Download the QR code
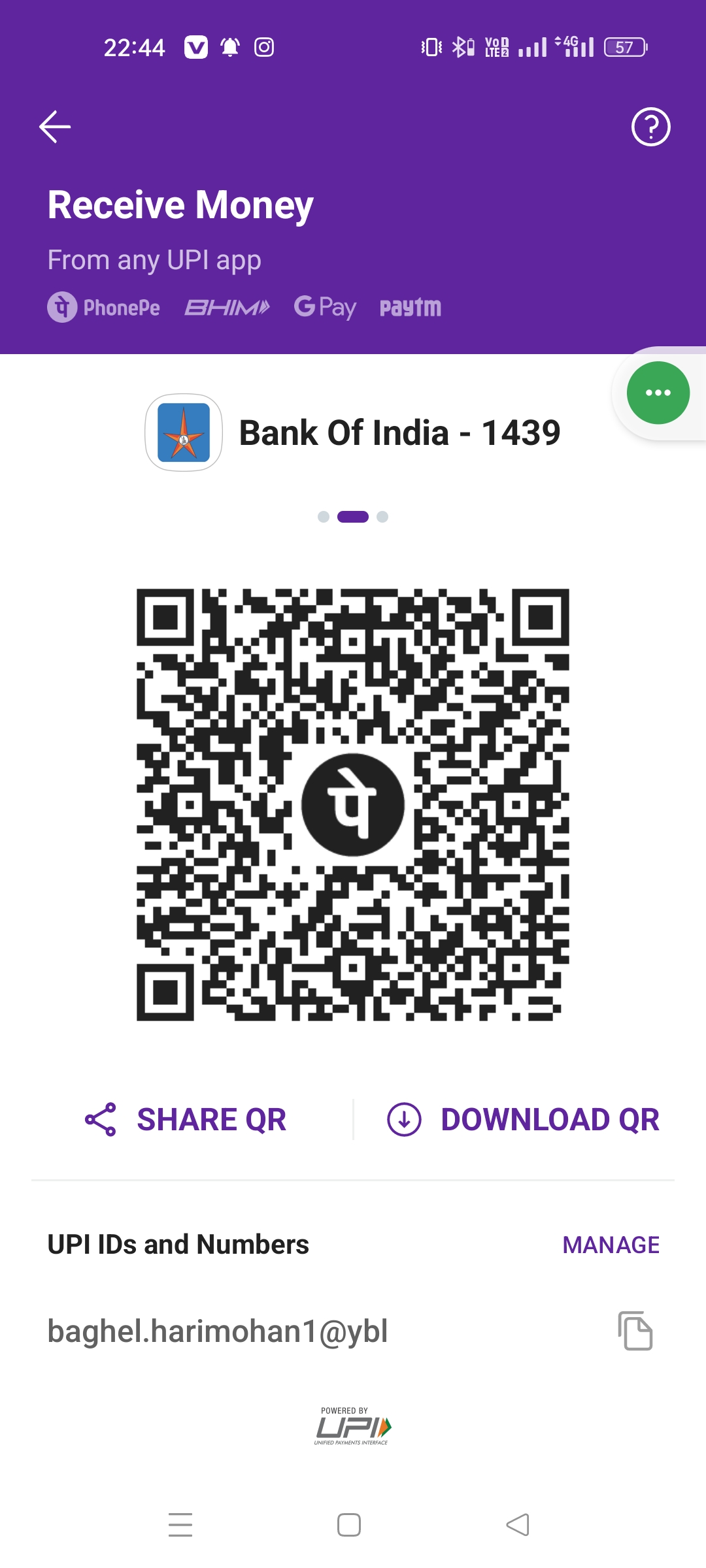 [523, 1119]
